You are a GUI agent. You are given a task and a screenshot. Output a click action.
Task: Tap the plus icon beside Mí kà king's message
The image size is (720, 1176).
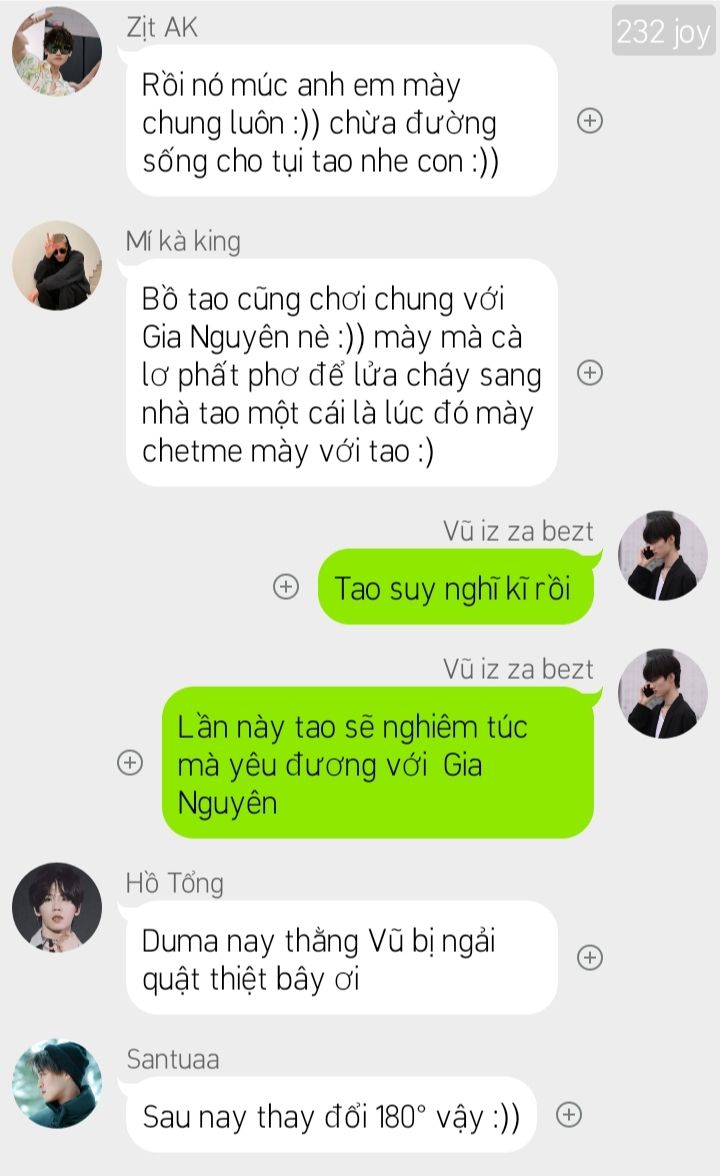coord(590,373)
